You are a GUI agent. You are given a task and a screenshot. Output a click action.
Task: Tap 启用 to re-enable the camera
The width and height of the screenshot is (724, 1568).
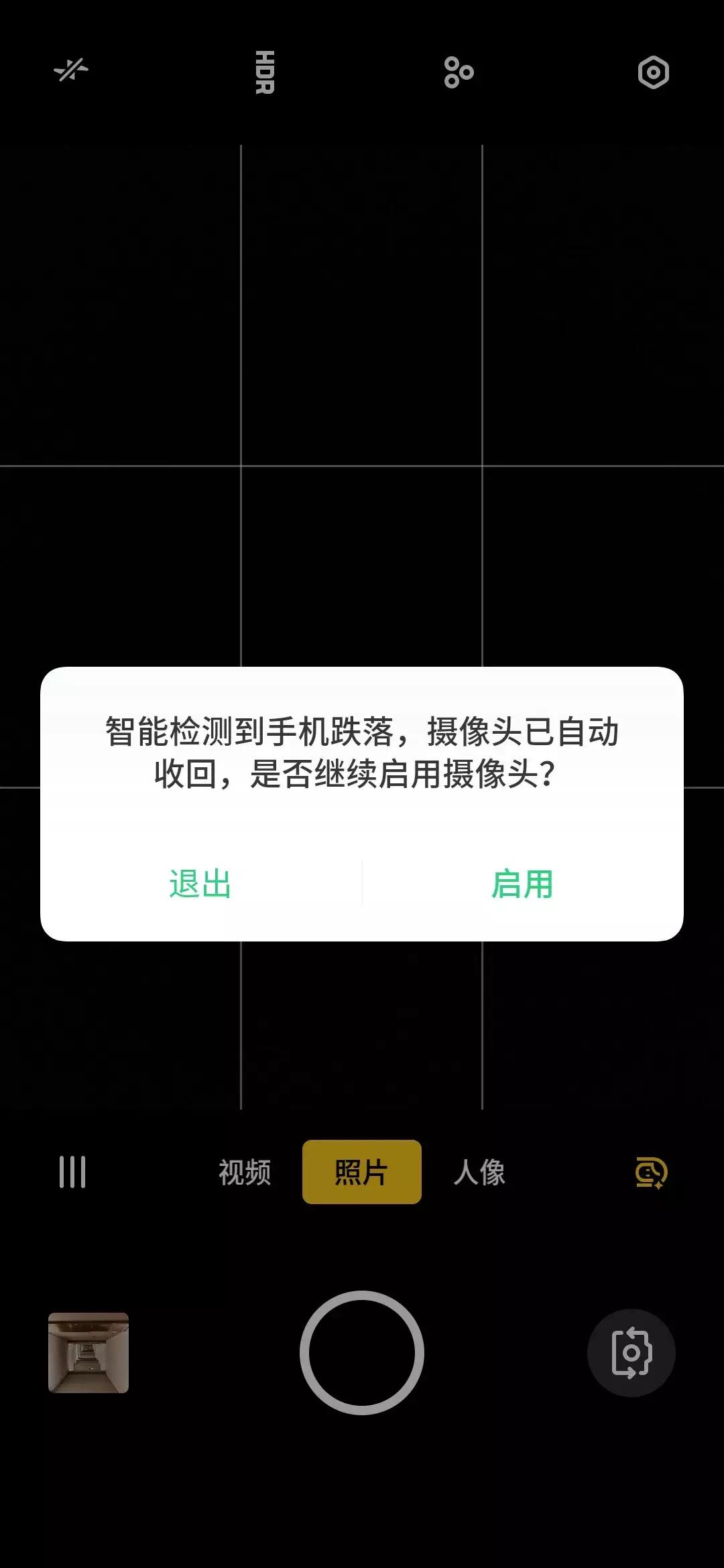point(522,886)
